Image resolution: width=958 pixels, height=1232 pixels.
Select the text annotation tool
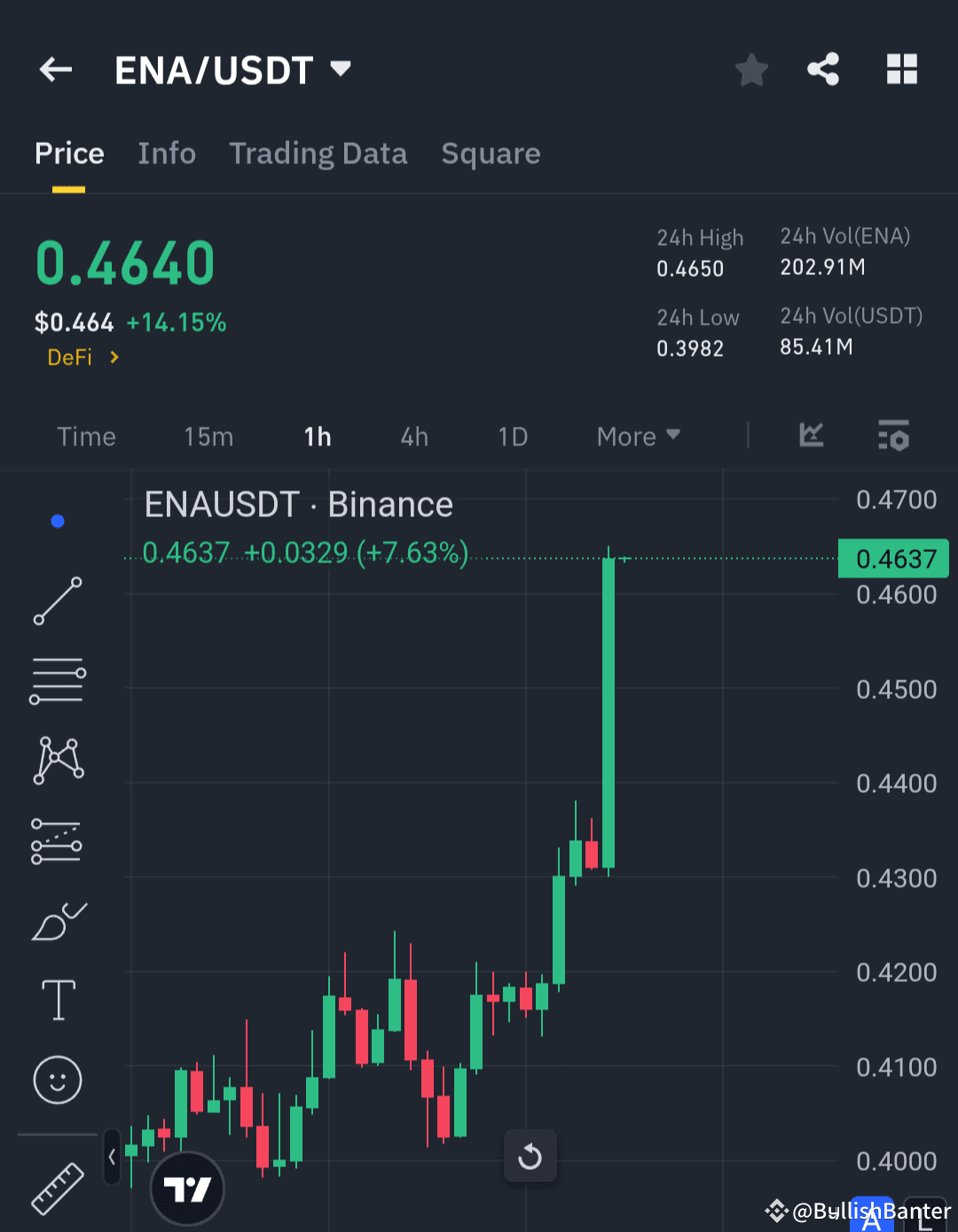point(57,1000)
